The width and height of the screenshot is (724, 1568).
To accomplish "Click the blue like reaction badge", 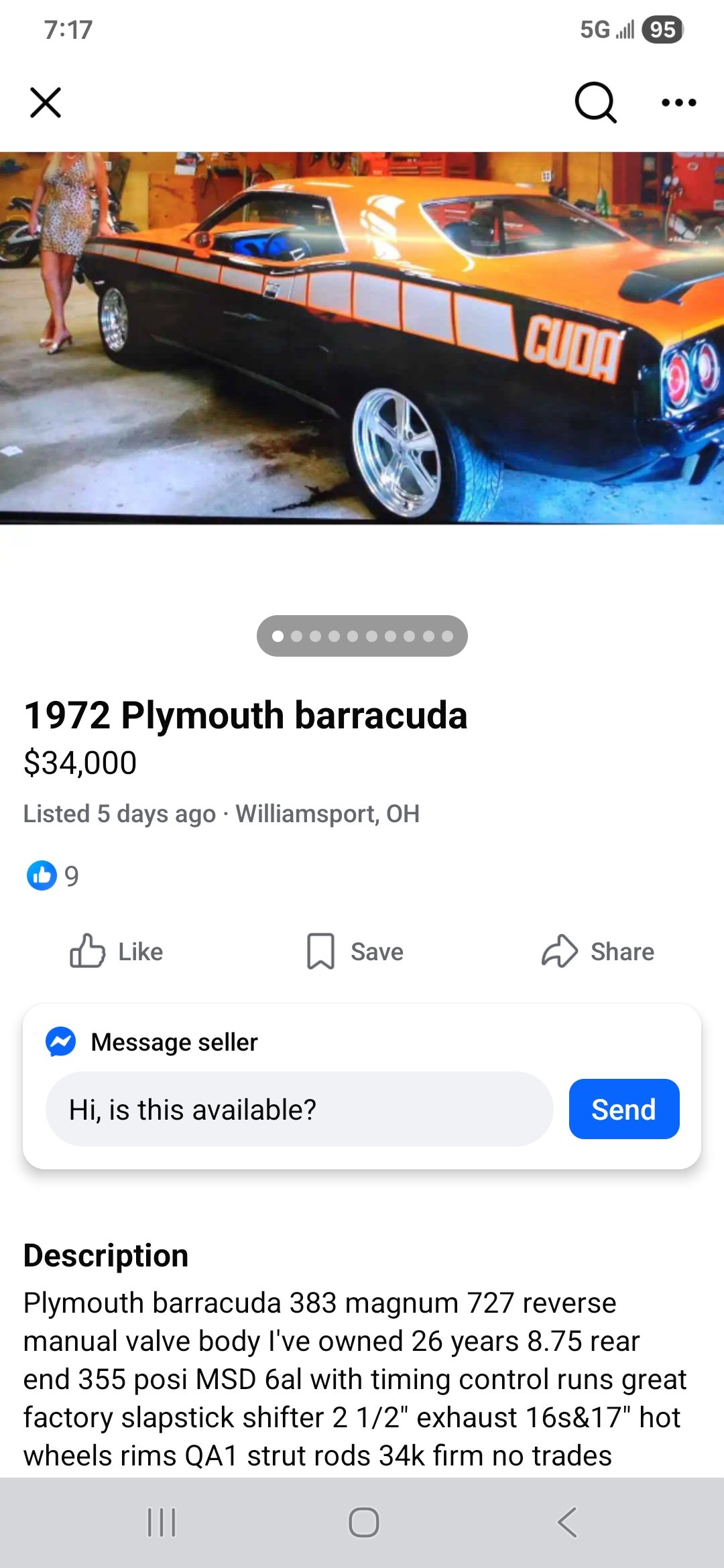I will click(41, 875).
